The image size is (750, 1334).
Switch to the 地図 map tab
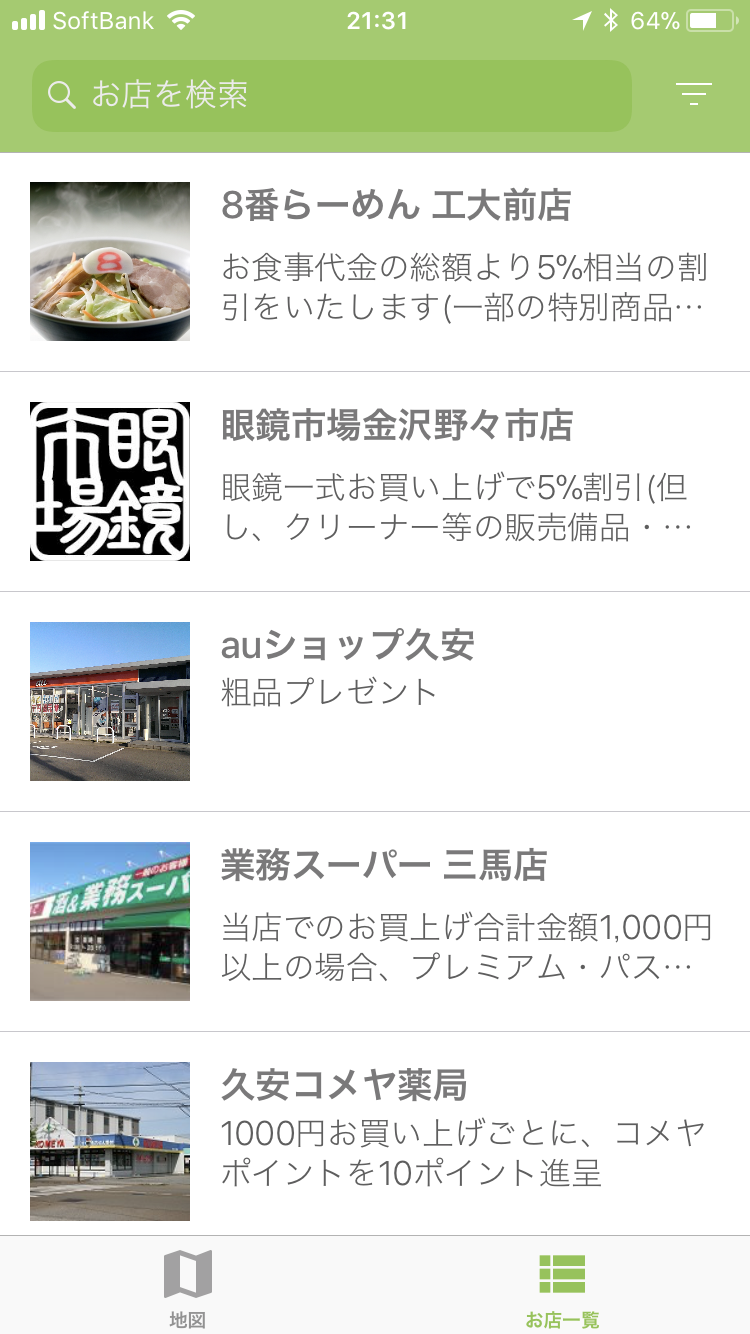(x=187, y=1288)
